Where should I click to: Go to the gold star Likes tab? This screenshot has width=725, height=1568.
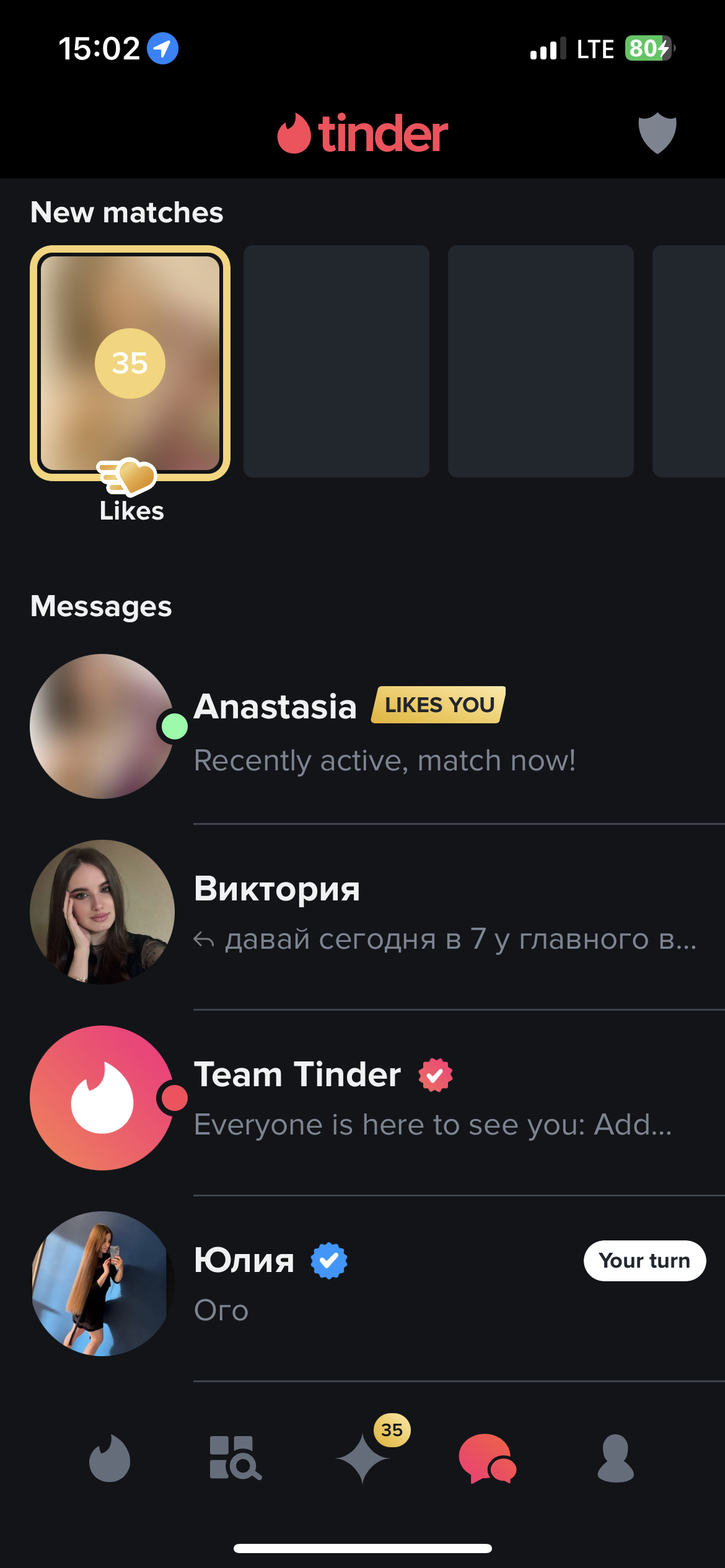pos(362,1458)
